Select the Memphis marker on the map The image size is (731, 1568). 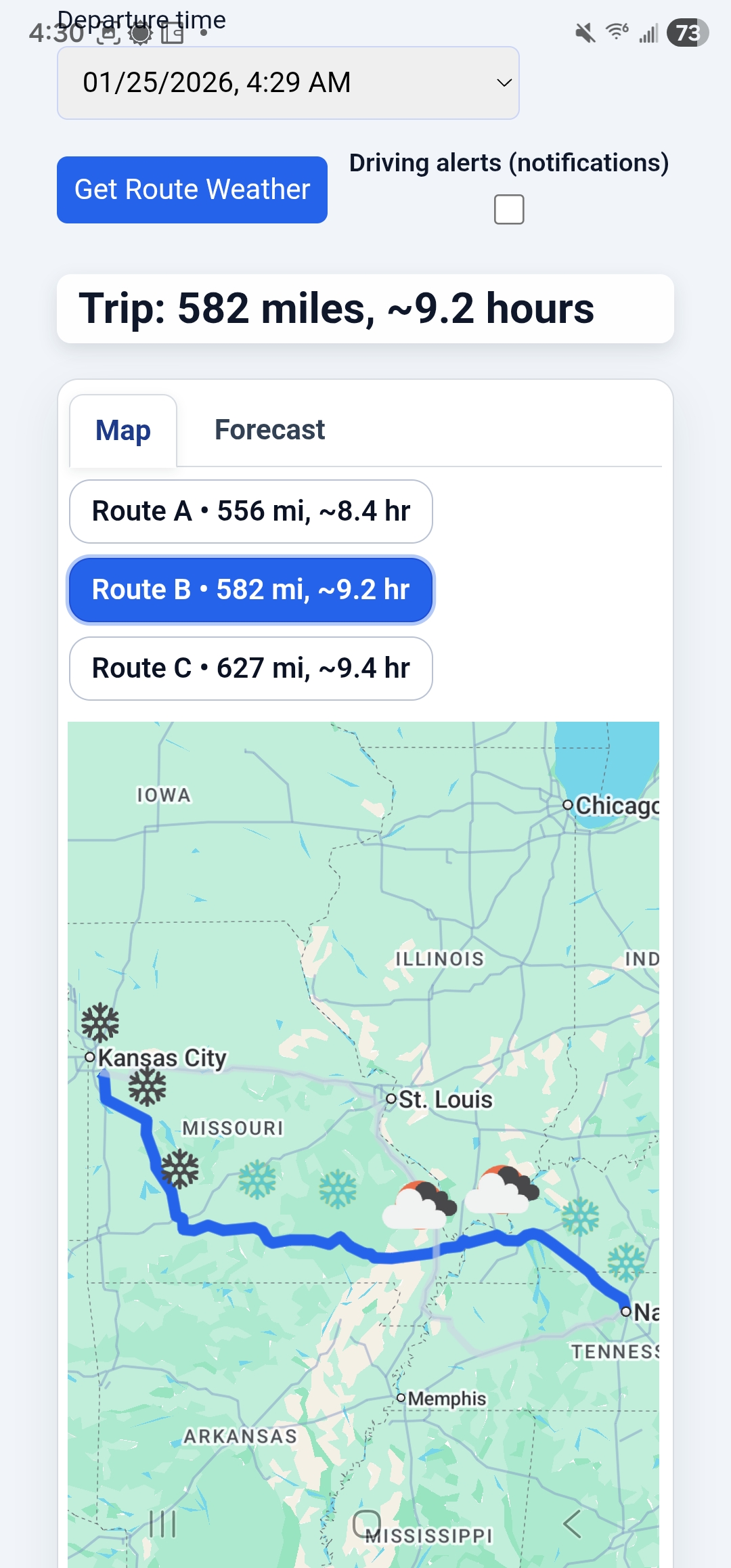(x=402, y=1399)
